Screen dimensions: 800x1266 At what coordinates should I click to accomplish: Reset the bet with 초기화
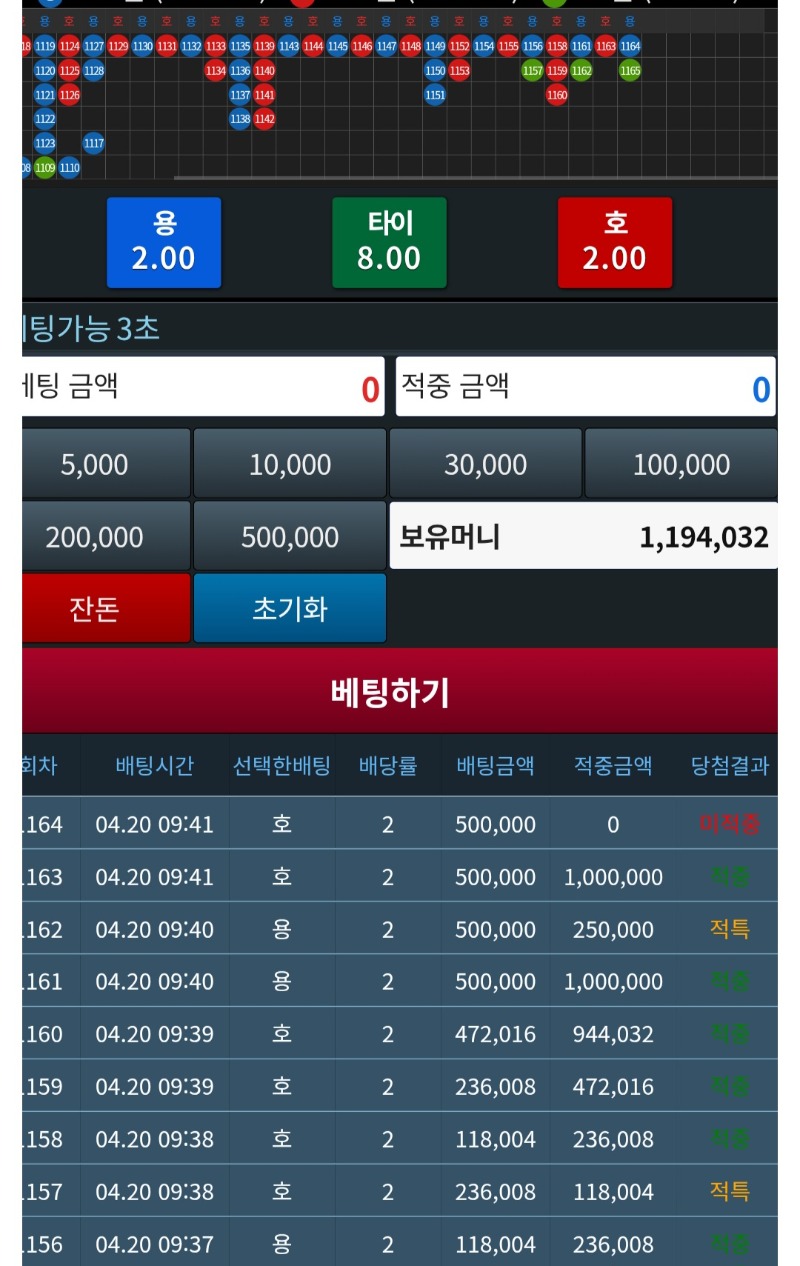coord(290,609)
